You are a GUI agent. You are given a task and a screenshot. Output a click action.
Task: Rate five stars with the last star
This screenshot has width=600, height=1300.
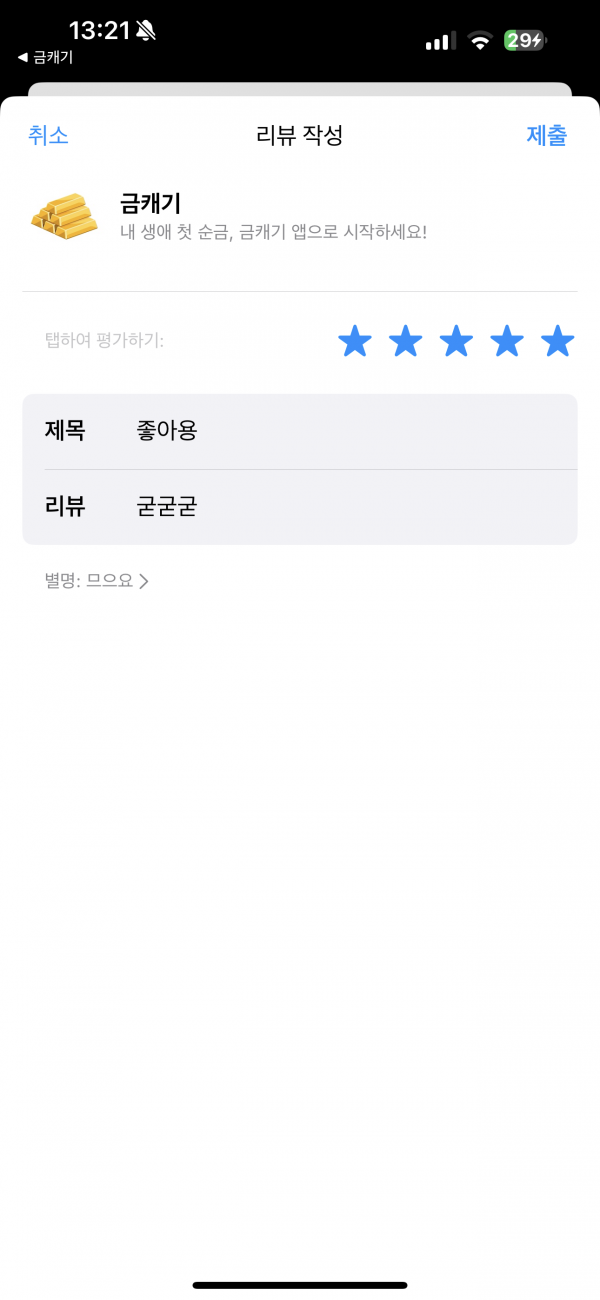click(x=557, y=341)
